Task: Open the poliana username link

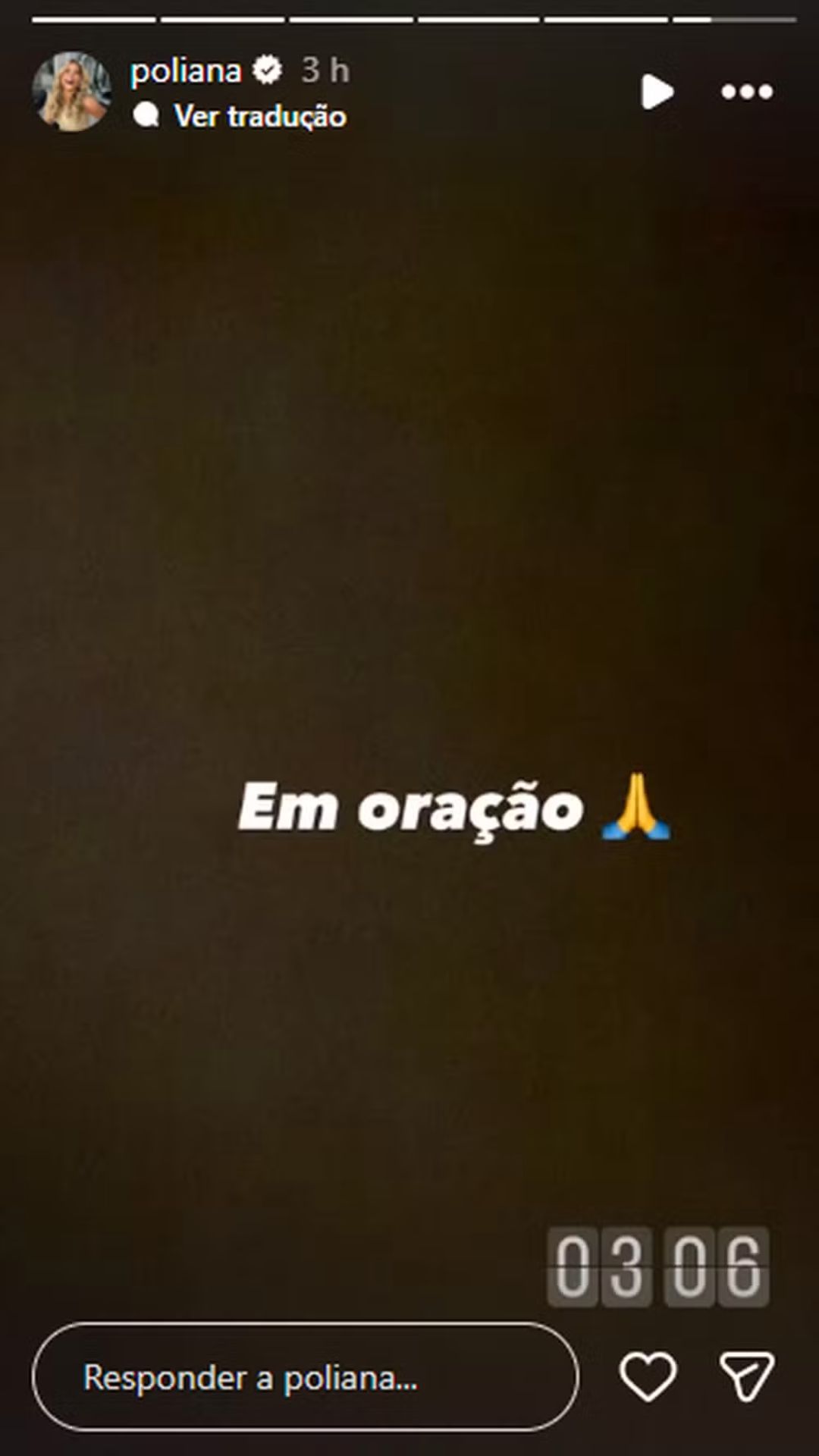Action: (x=186, y=71)
